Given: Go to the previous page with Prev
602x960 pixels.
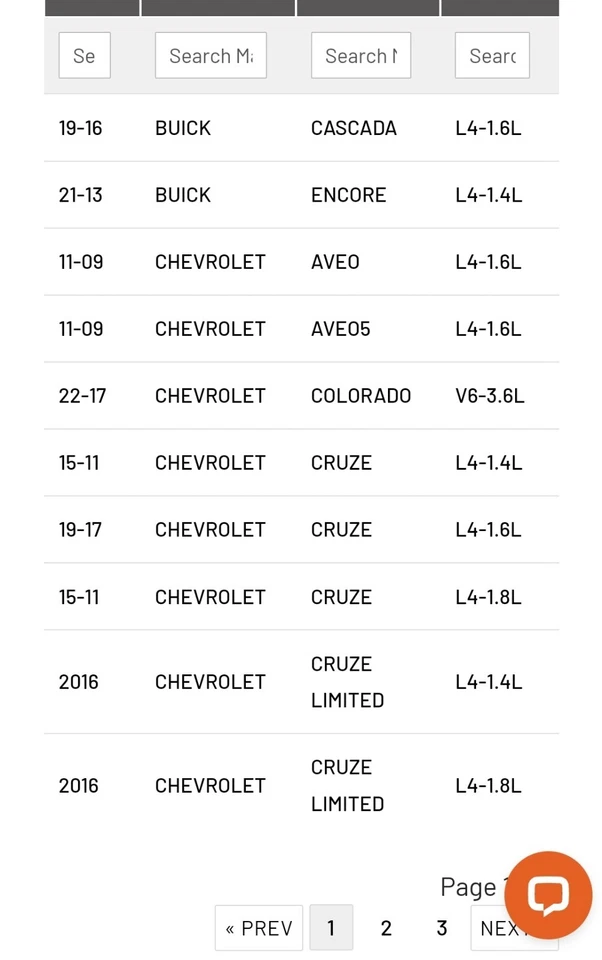Looking at the screenshot, I should click(258, 928).
